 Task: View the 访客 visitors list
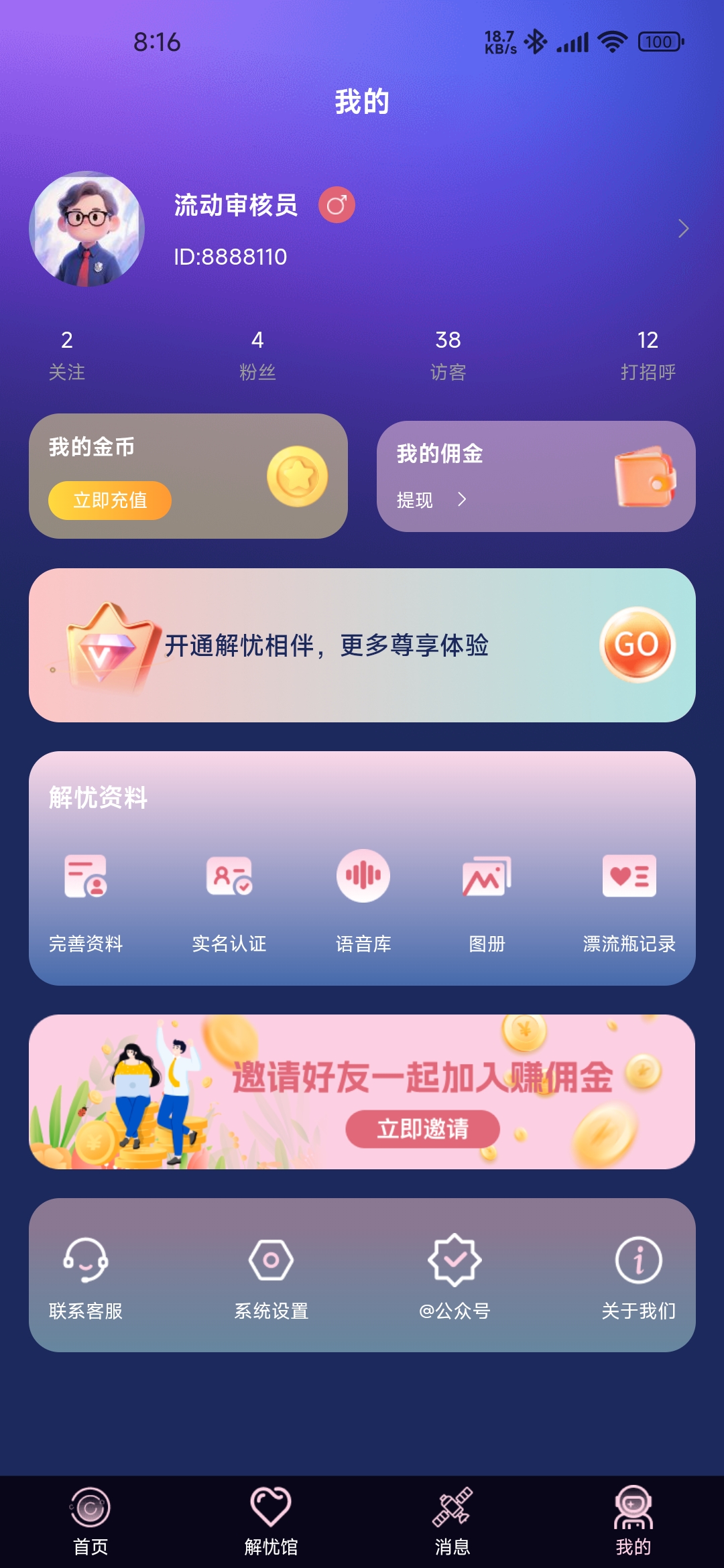click(x=448, y=355)
